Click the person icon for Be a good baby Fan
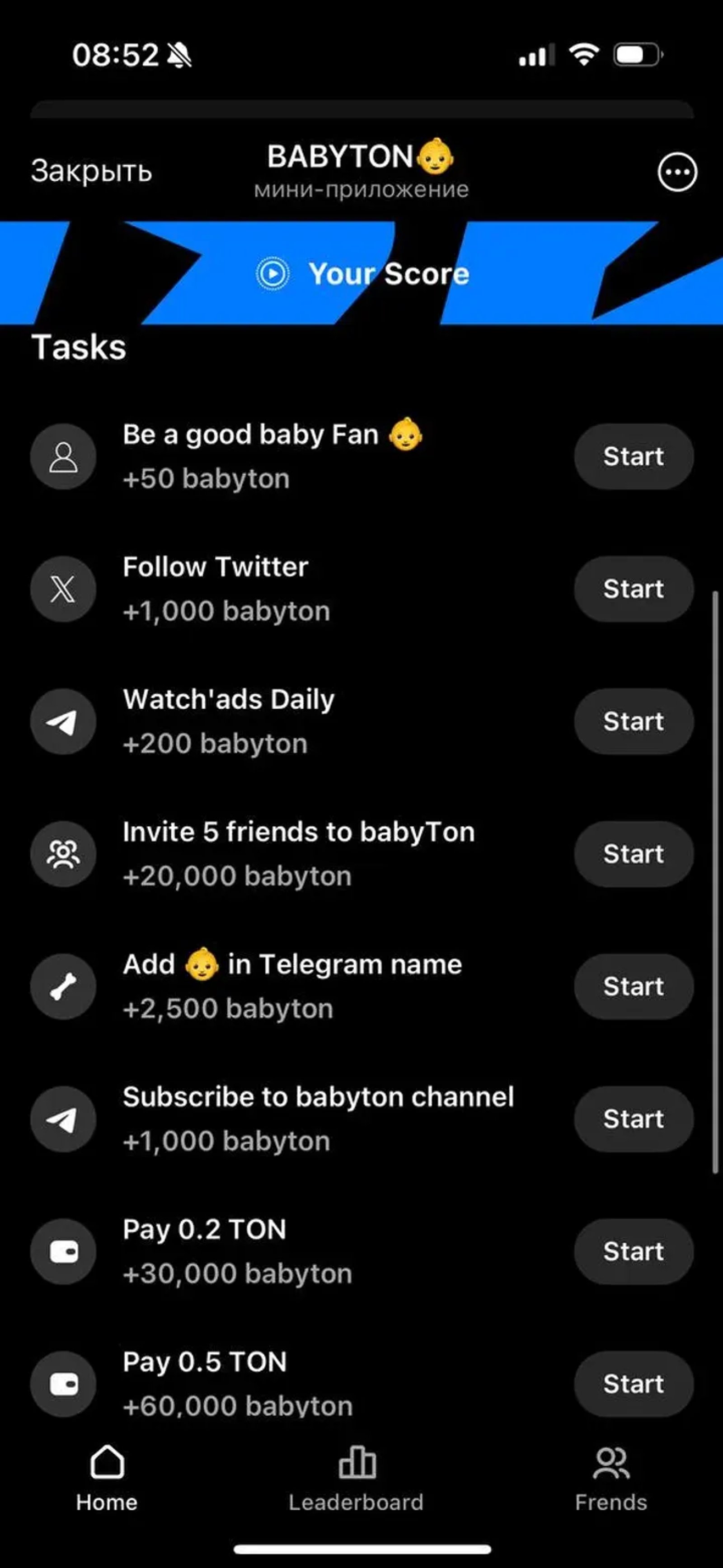The height and width of the screenshot is (1568, 723). click(x=63, y=457)
